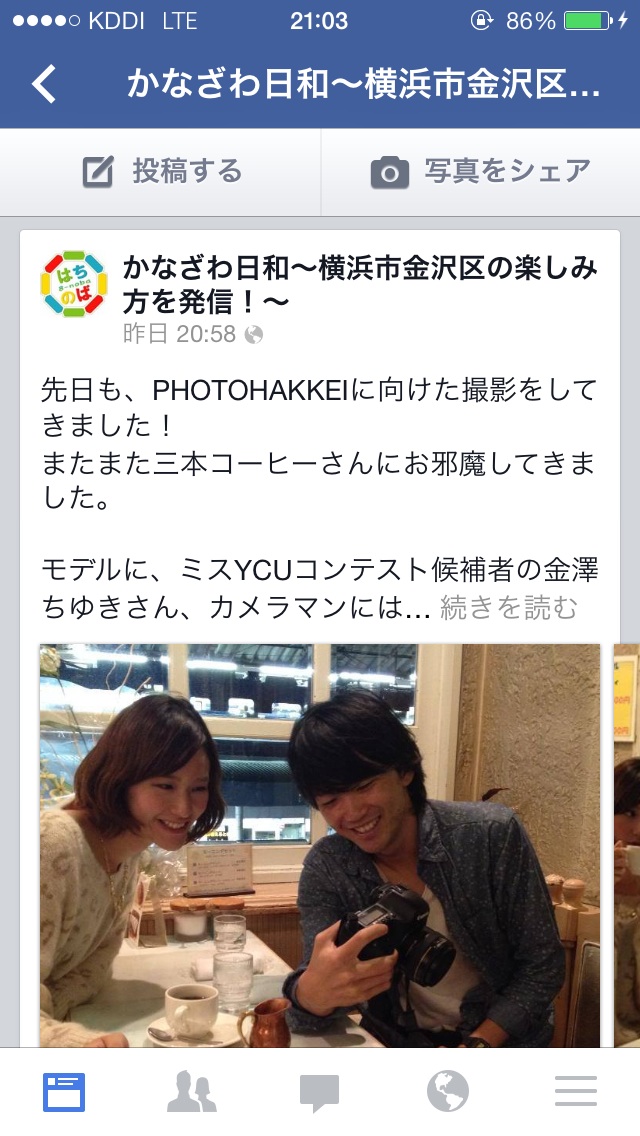Go back using the header arrow

[x=44, y=85]
